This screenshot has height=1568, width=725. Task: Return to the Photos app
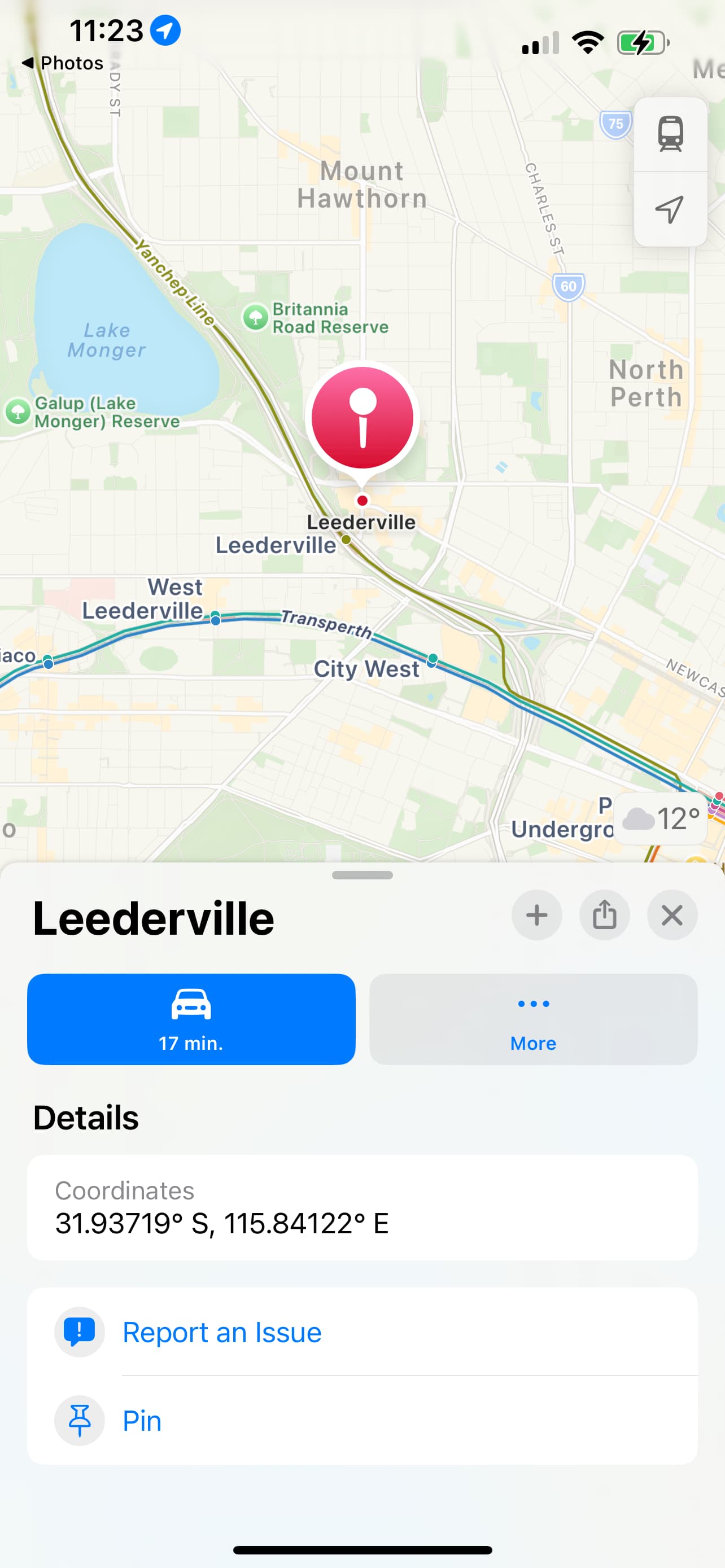pos(63,63)
